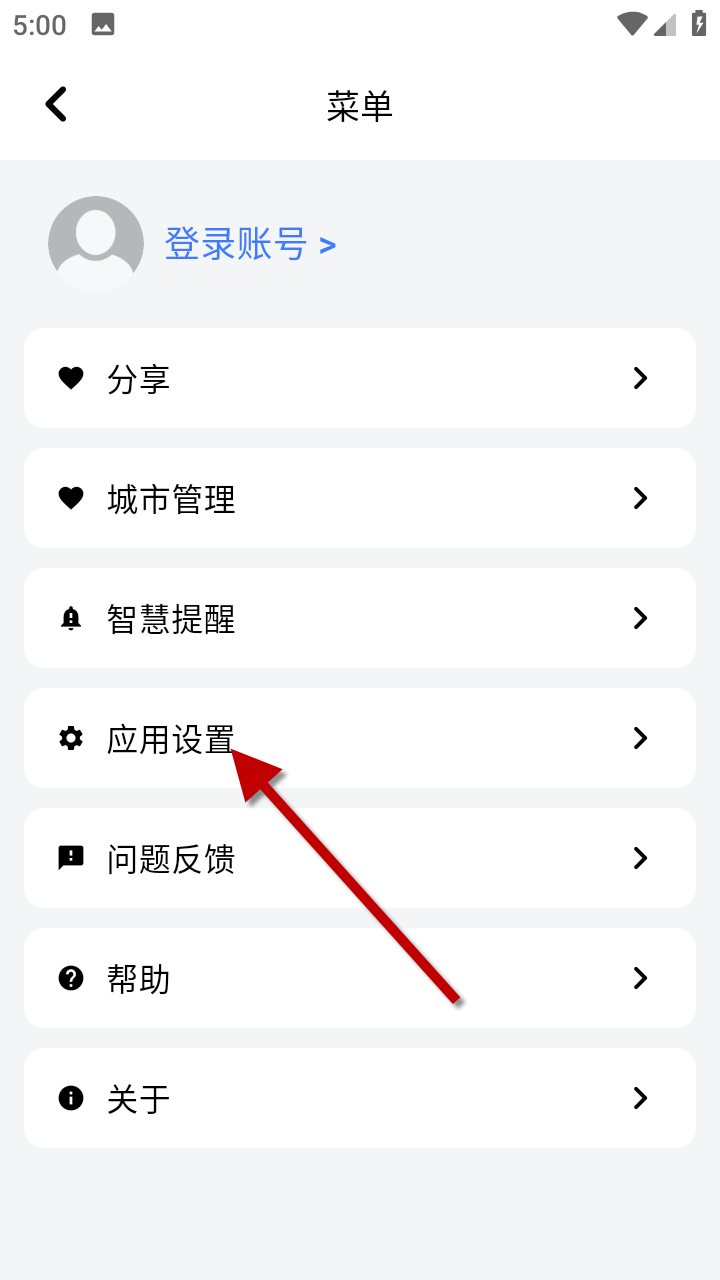Open 智慧提醒 smart reminders
Viewport: 720px width, 1280px height.
click(359, 618)
